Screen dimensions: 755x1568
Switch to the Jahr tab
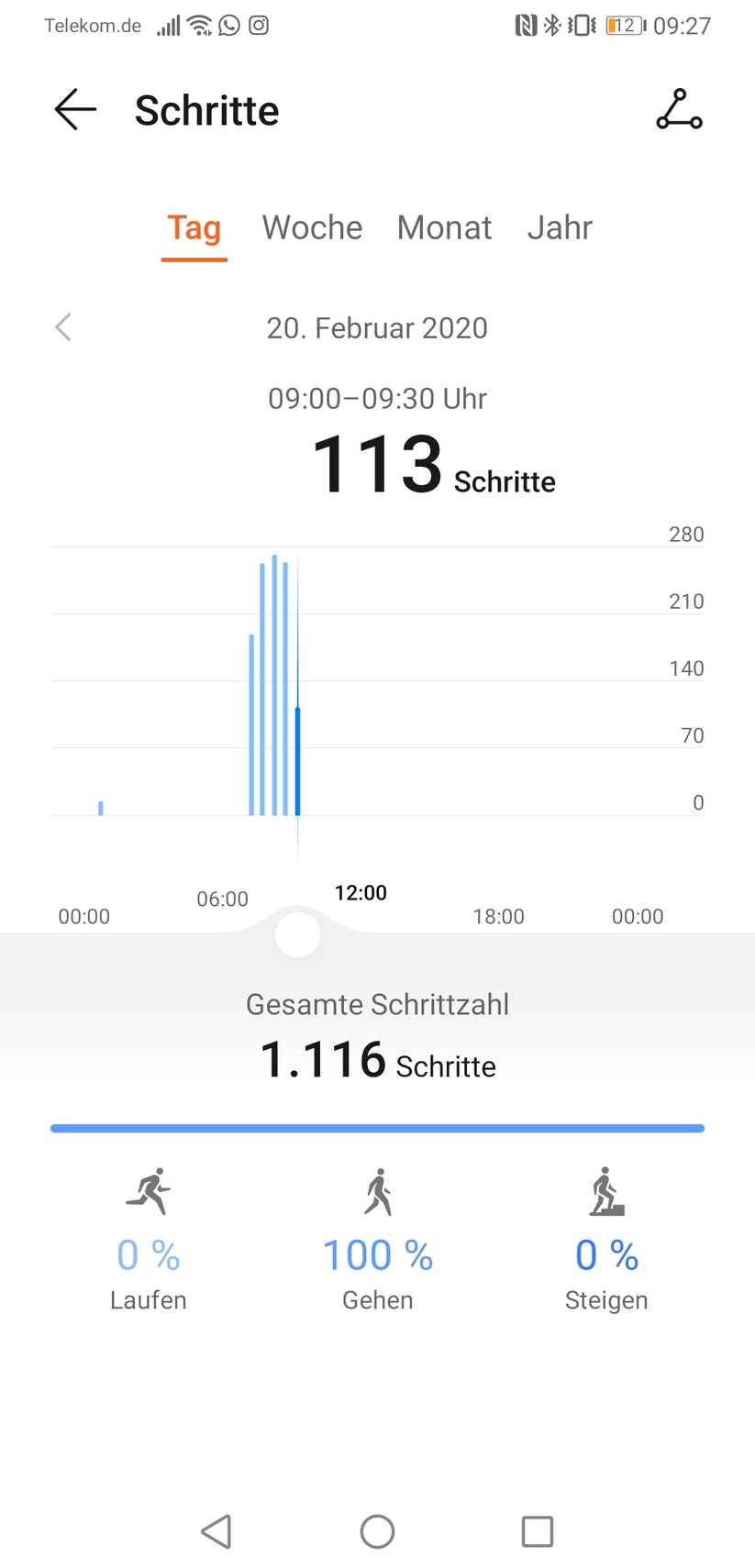click(x=560, y=227)
